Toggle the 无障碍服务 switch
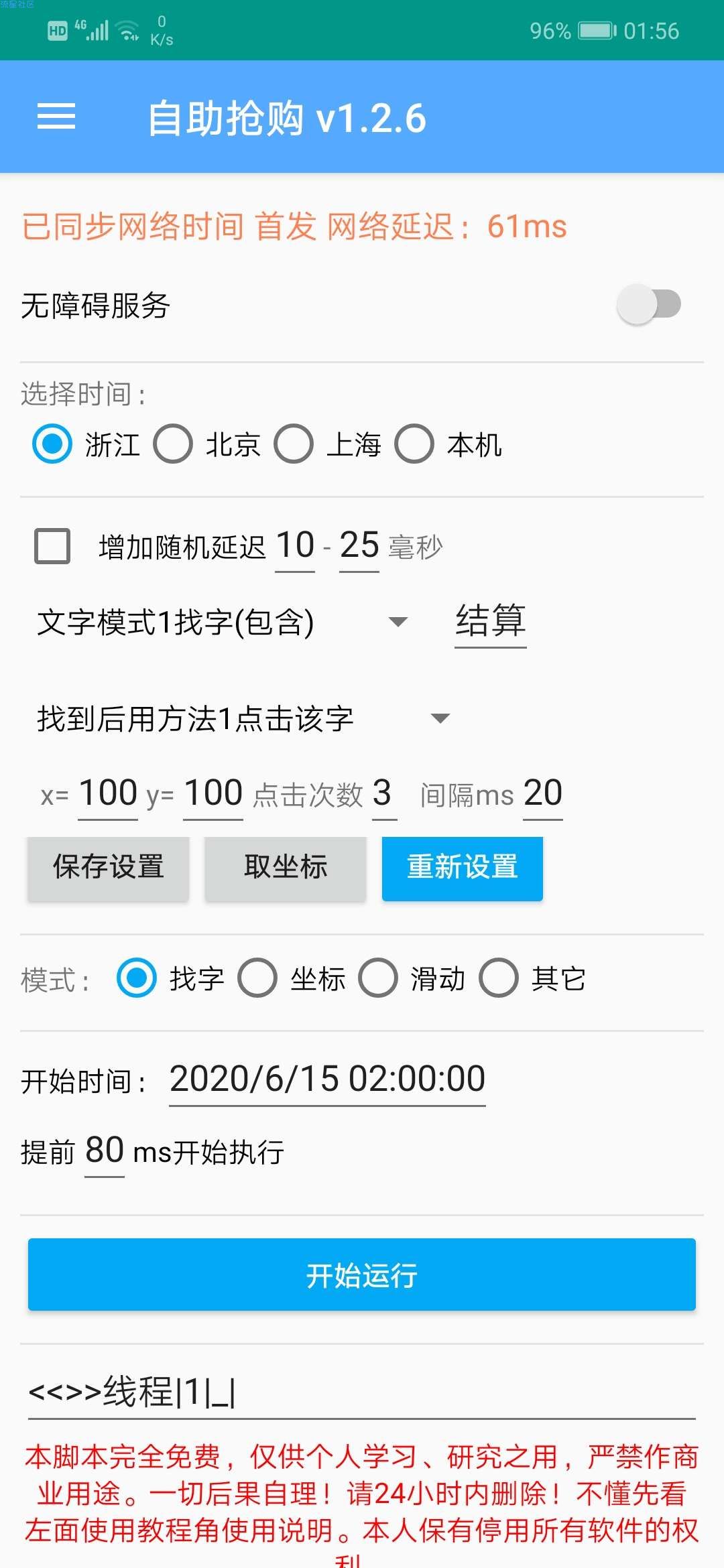The width and height of the screenshot is (724, 1568). pyautogui.click(x=648, y=304)
